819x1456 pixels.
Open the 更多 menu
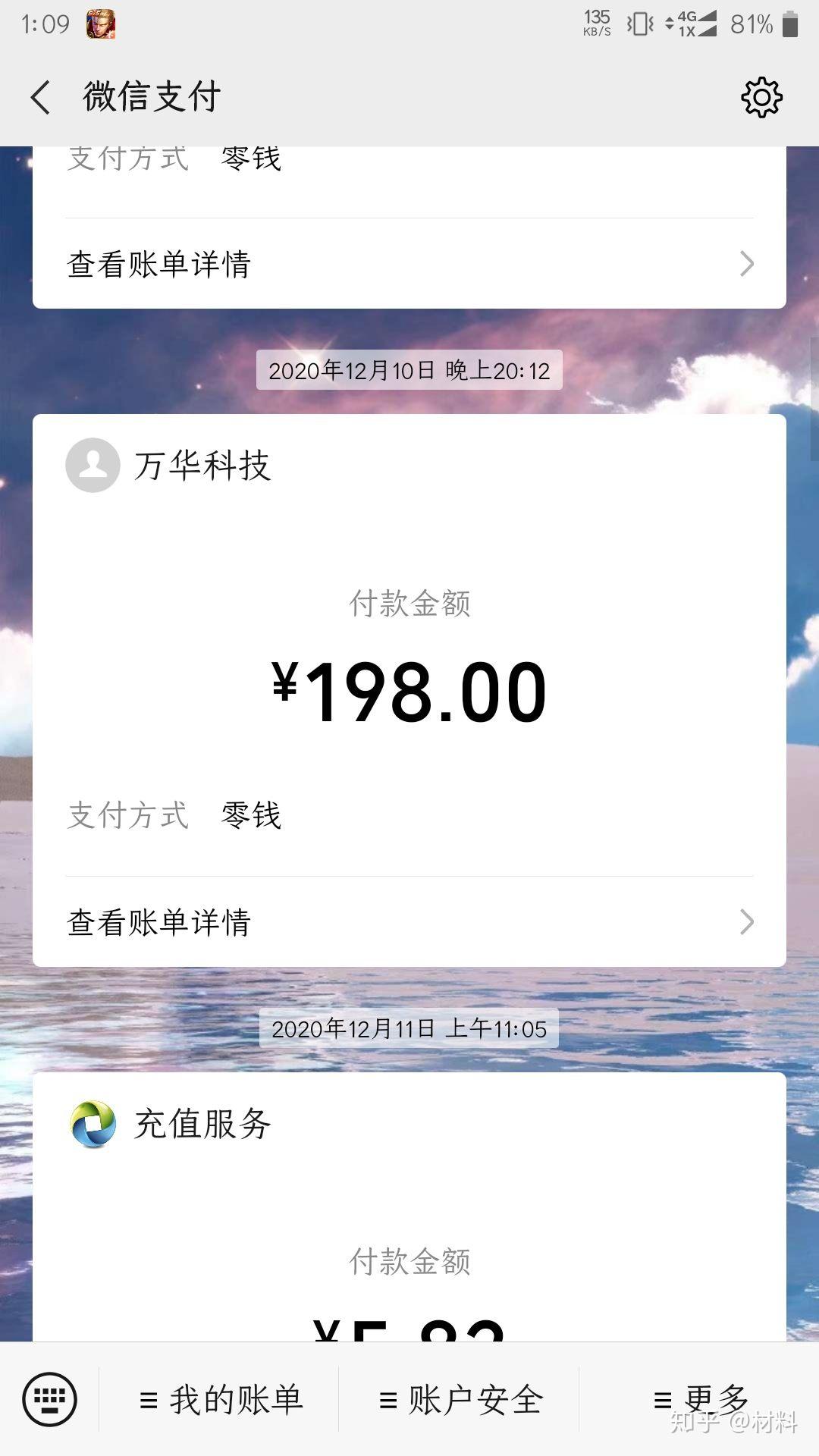701,1400
